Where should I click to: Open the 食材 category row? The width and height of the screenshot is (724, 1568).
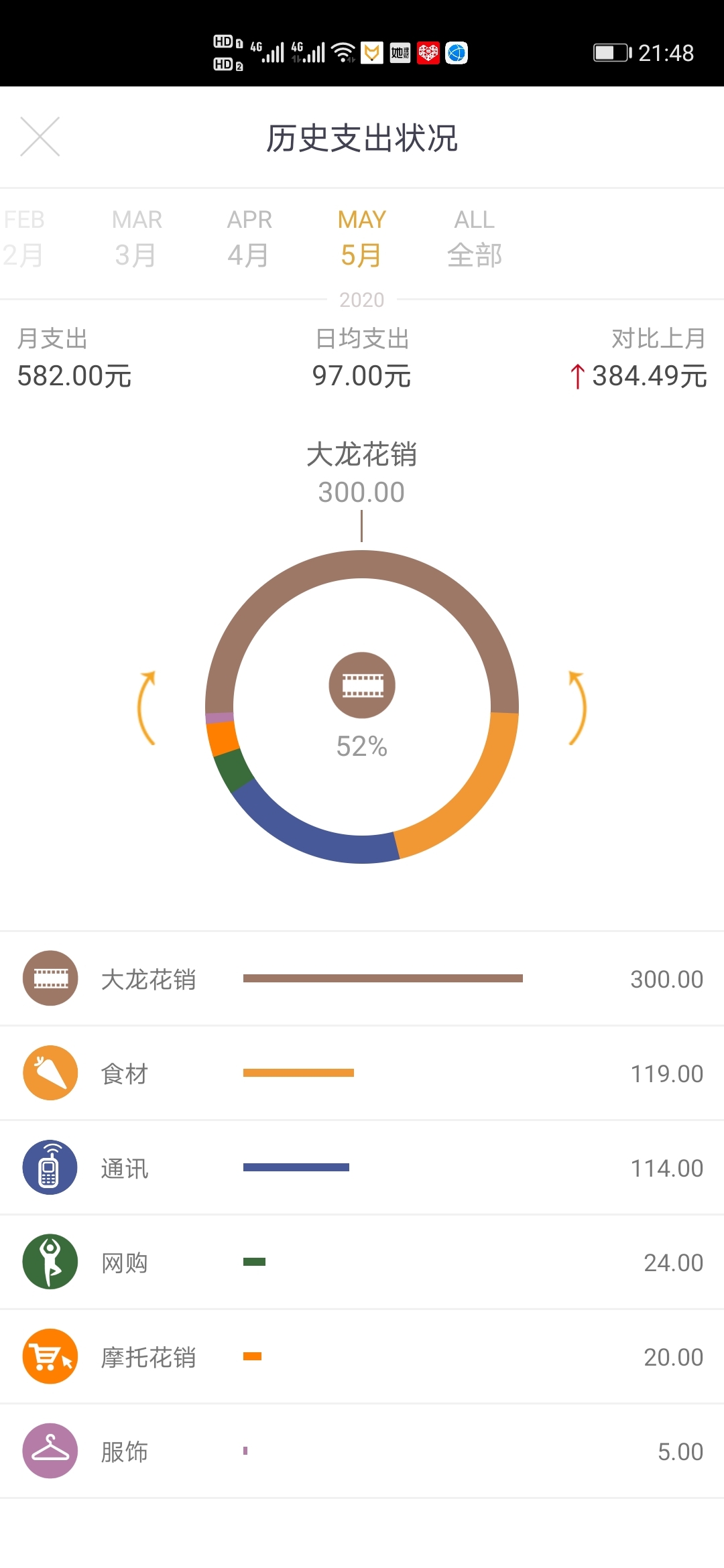pos(362,1073)
